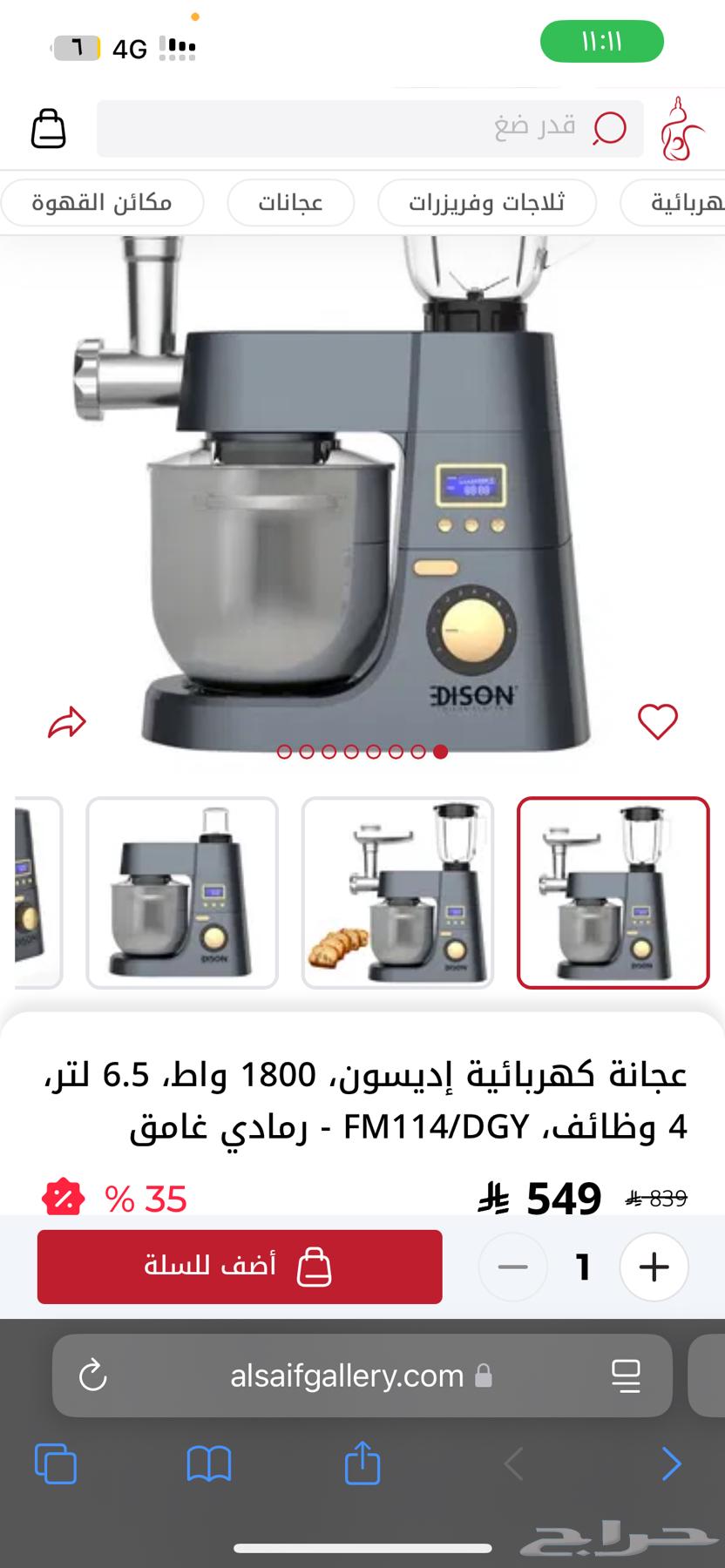Open the ثلاجات وفريزرات category filter
This screenshot has width=725, height=1568.
tap(486, 202)
